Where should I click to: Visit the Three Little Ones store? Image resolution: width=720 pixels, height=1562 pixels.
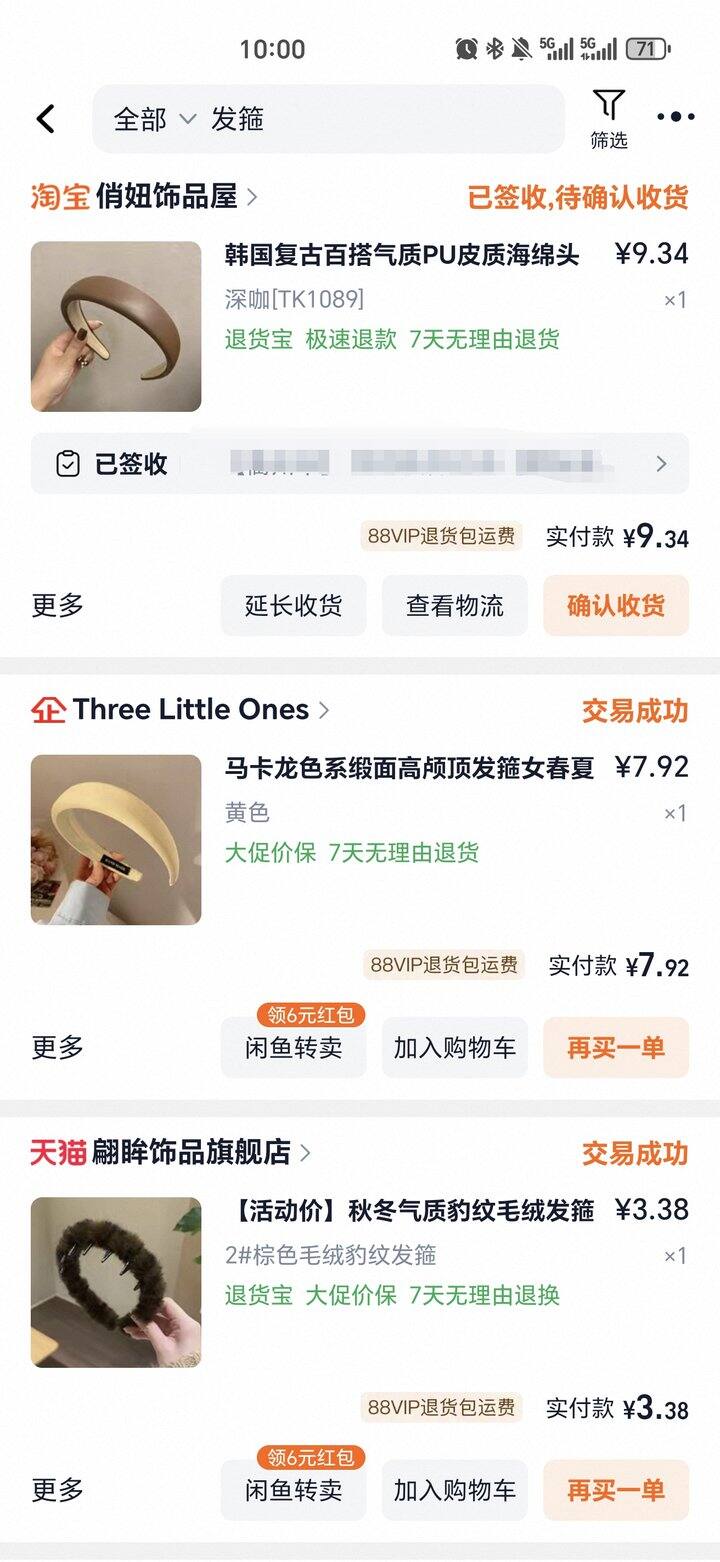(191, 710)
